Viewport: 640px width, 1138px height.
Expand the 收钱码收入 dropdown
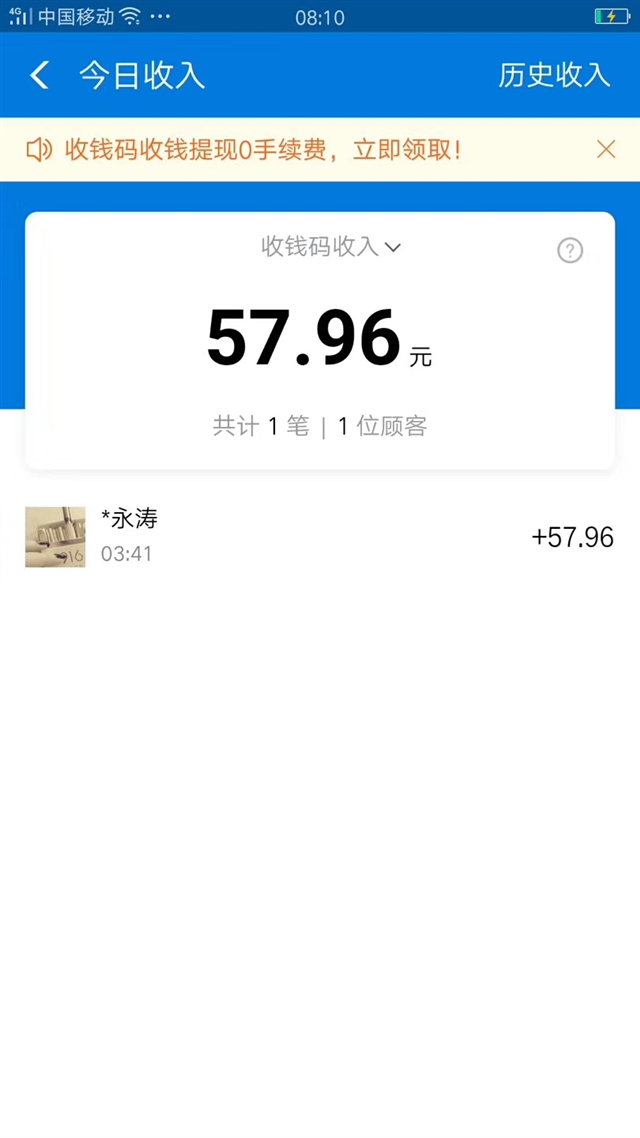331,247
